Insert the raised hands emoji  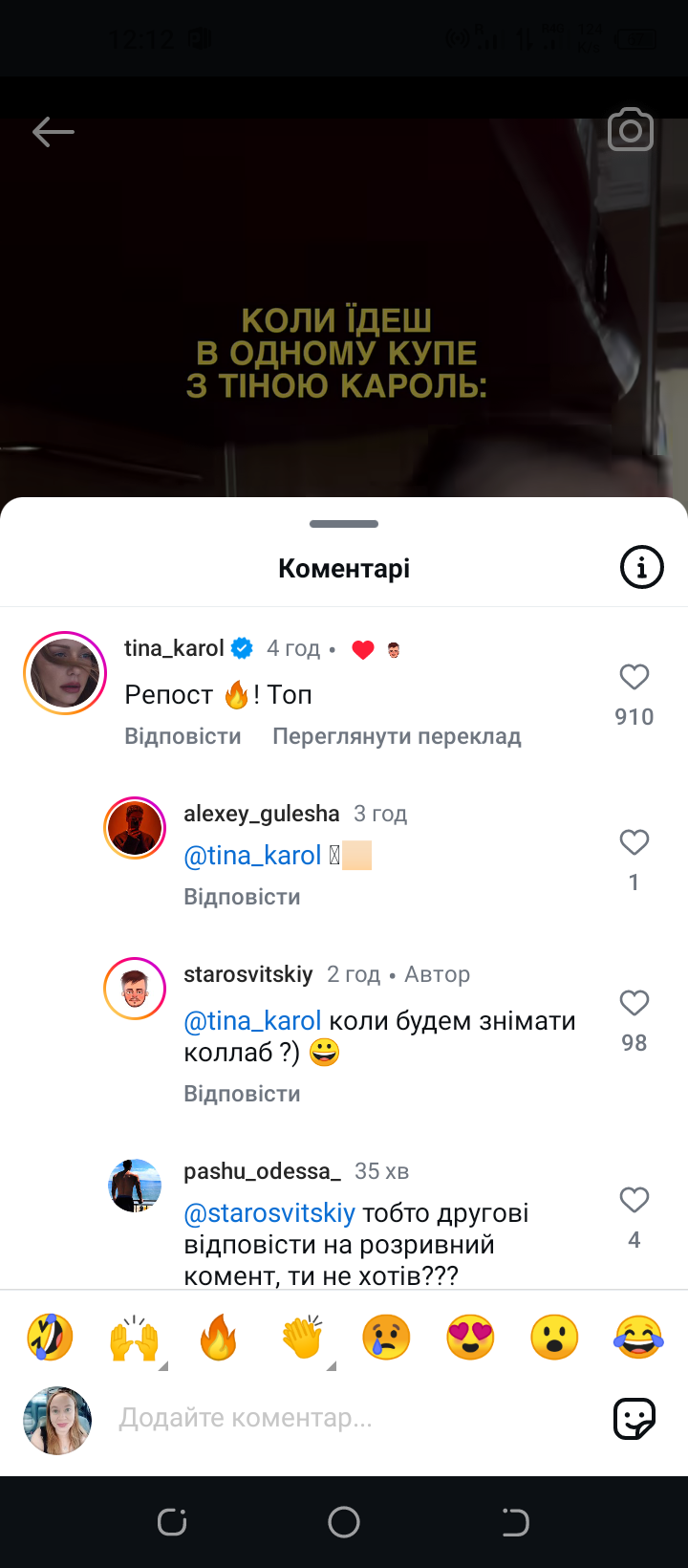134,1338
